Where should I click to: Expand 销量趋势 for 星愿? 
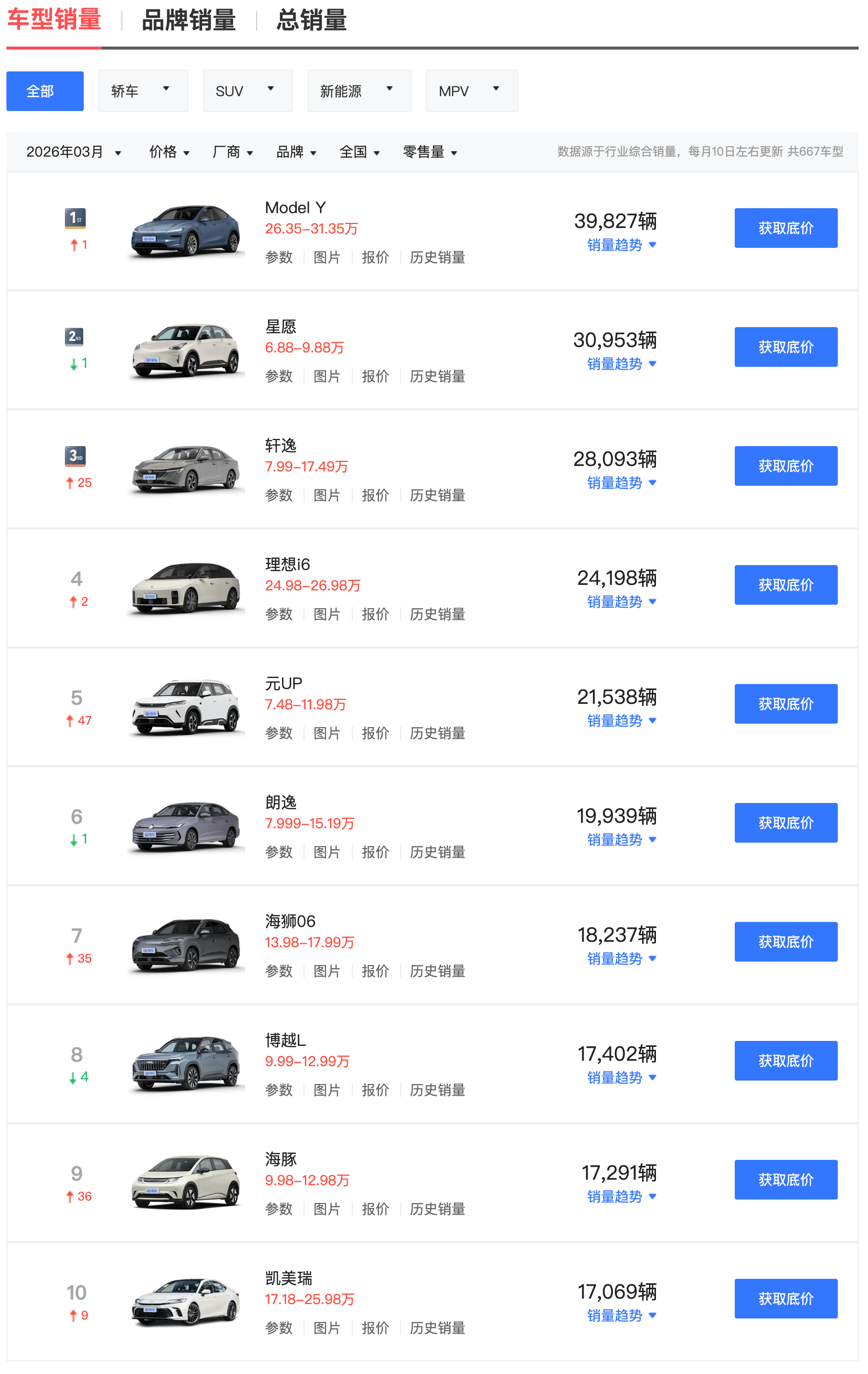click(x=621, y=364)
